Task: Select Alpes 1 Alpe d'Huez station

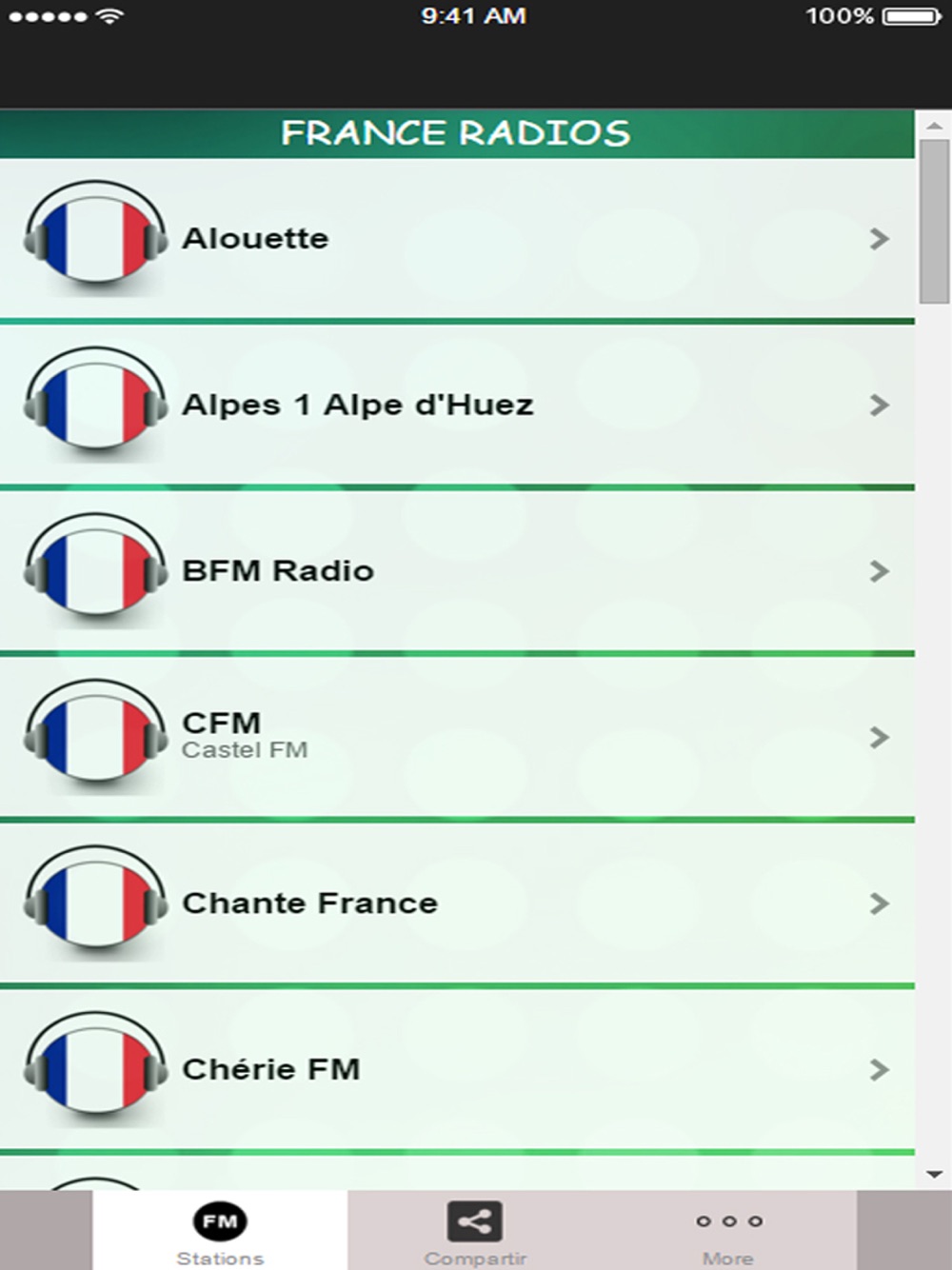Action: (x=457, y=405)
